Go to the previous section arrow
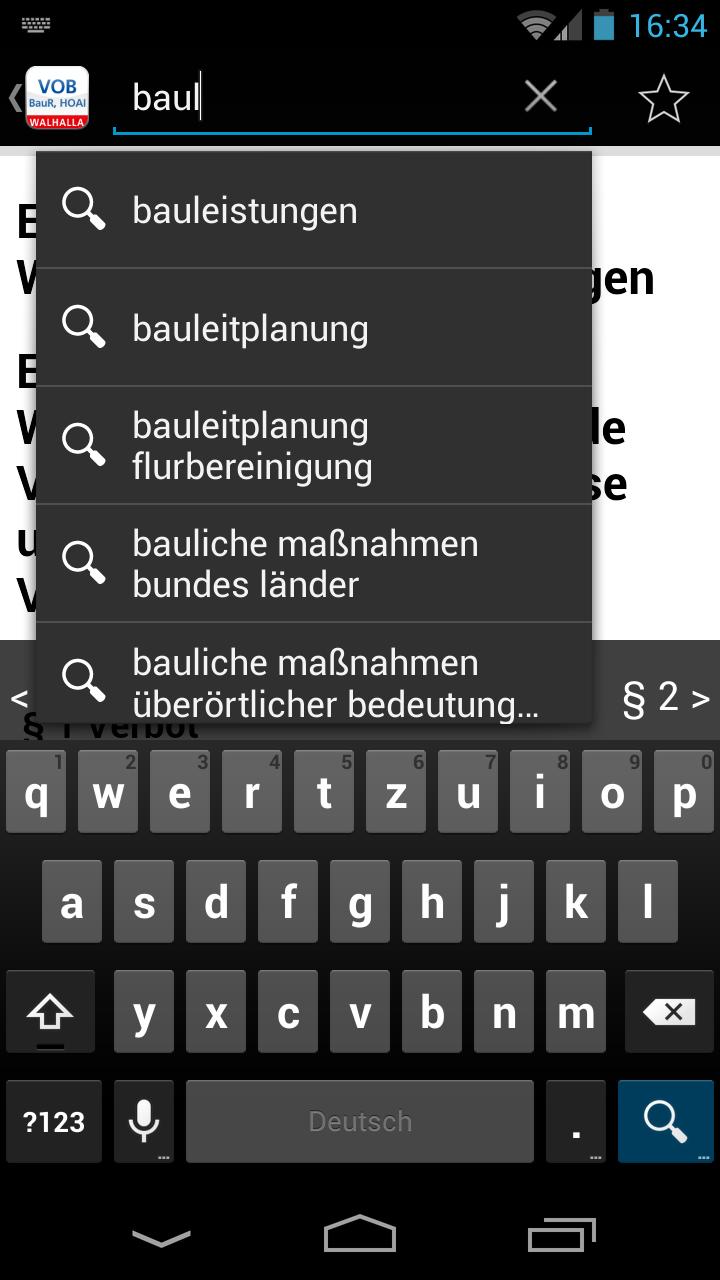This screenshot has height=1280, width=720. 17,698
